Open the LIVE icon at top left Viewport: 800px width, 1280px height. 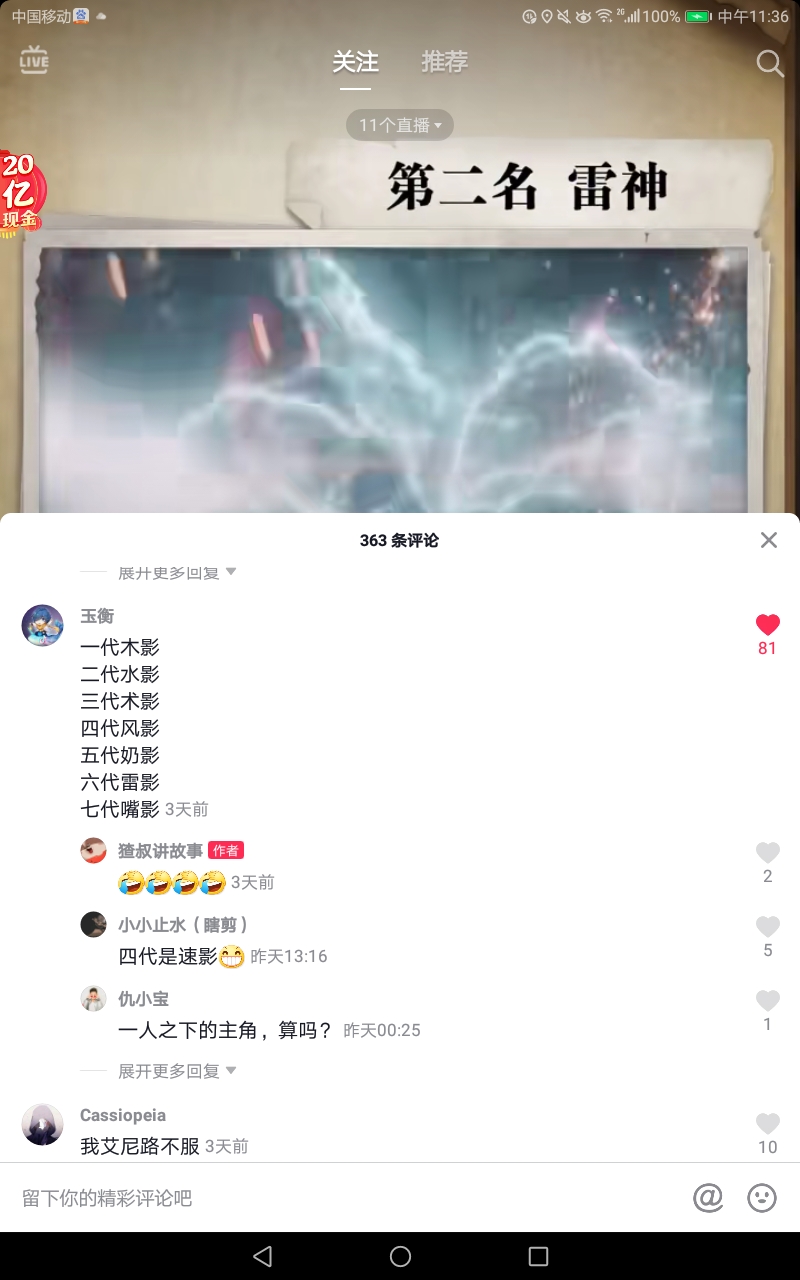(34, 60)
